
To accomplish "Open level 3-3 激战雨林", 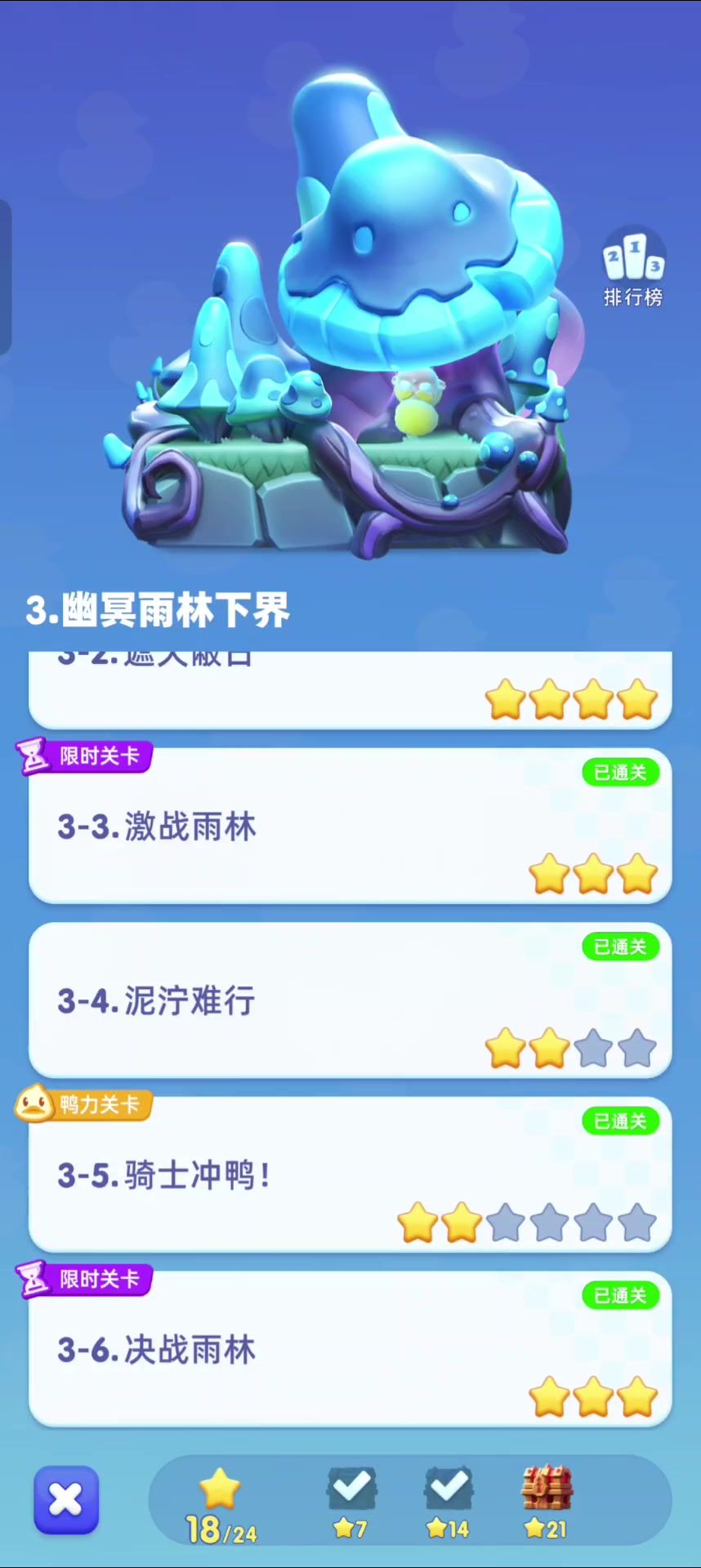I will click(350, 826).
